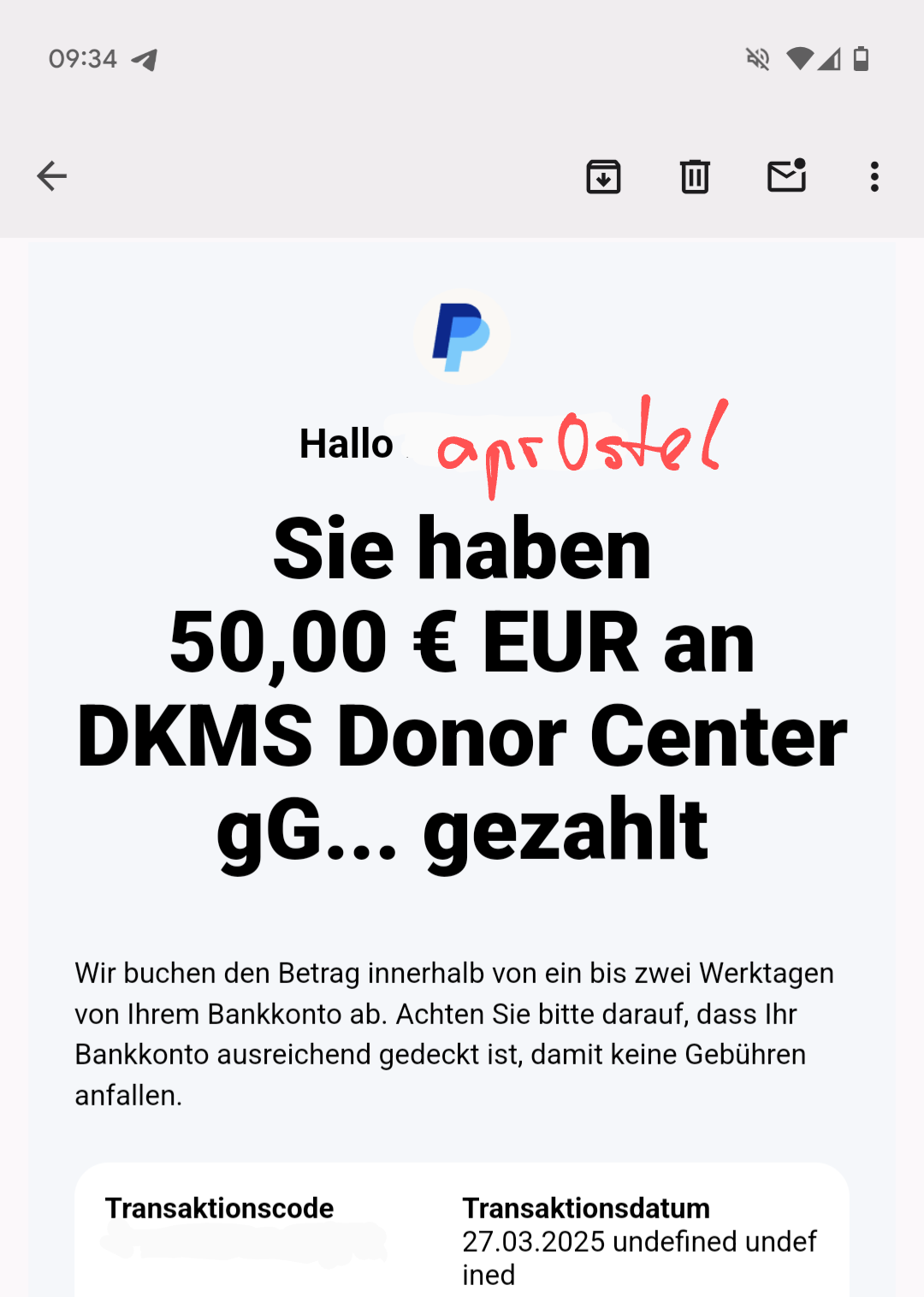This screenshot has height=1297, width=924.
Task: Delete this email with the trash icon
Action: [x=695, y=176]
